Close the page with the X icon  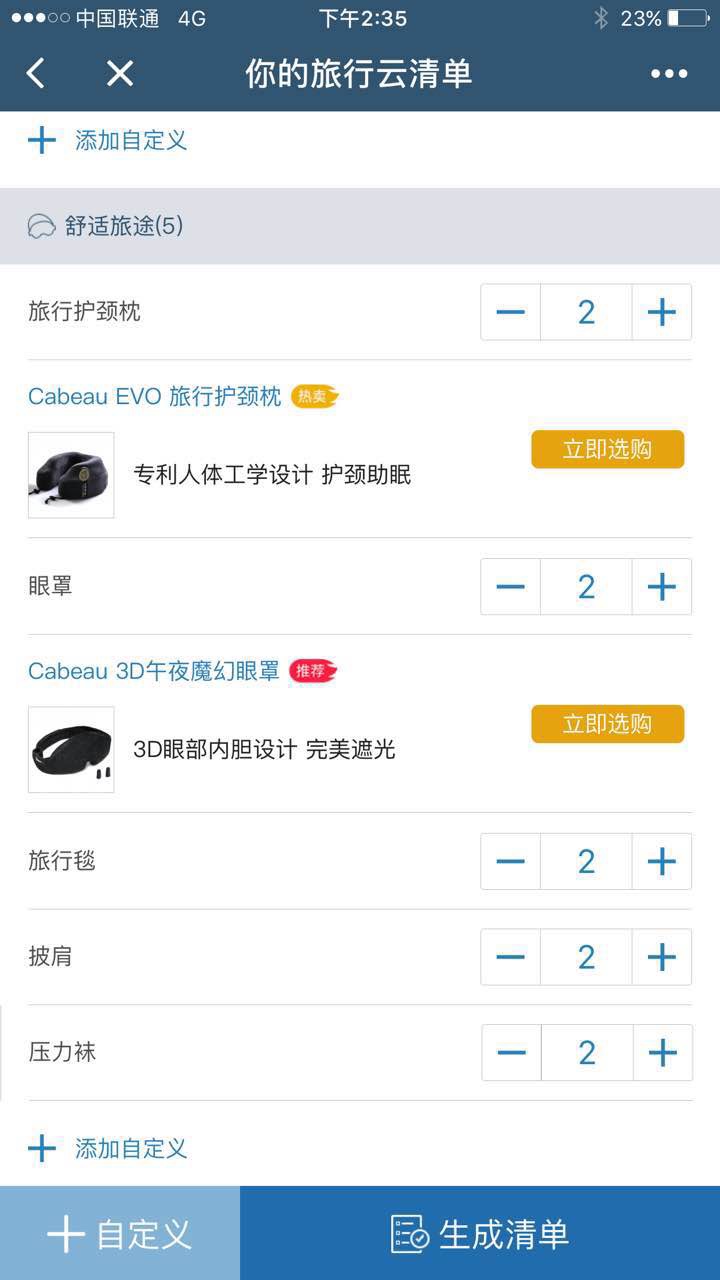point(120,73)
